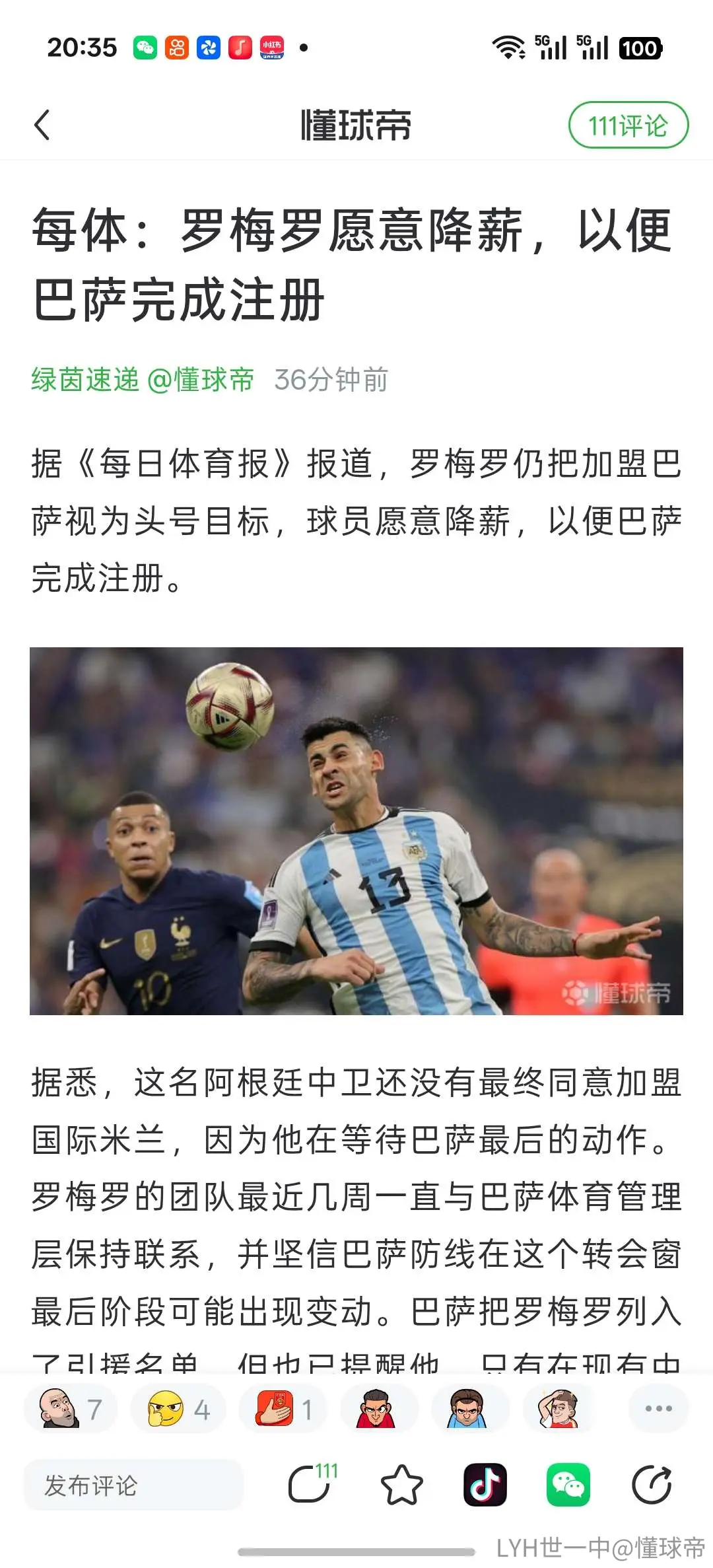React with the clapping hands emoji (1)

coord(285,1409)
